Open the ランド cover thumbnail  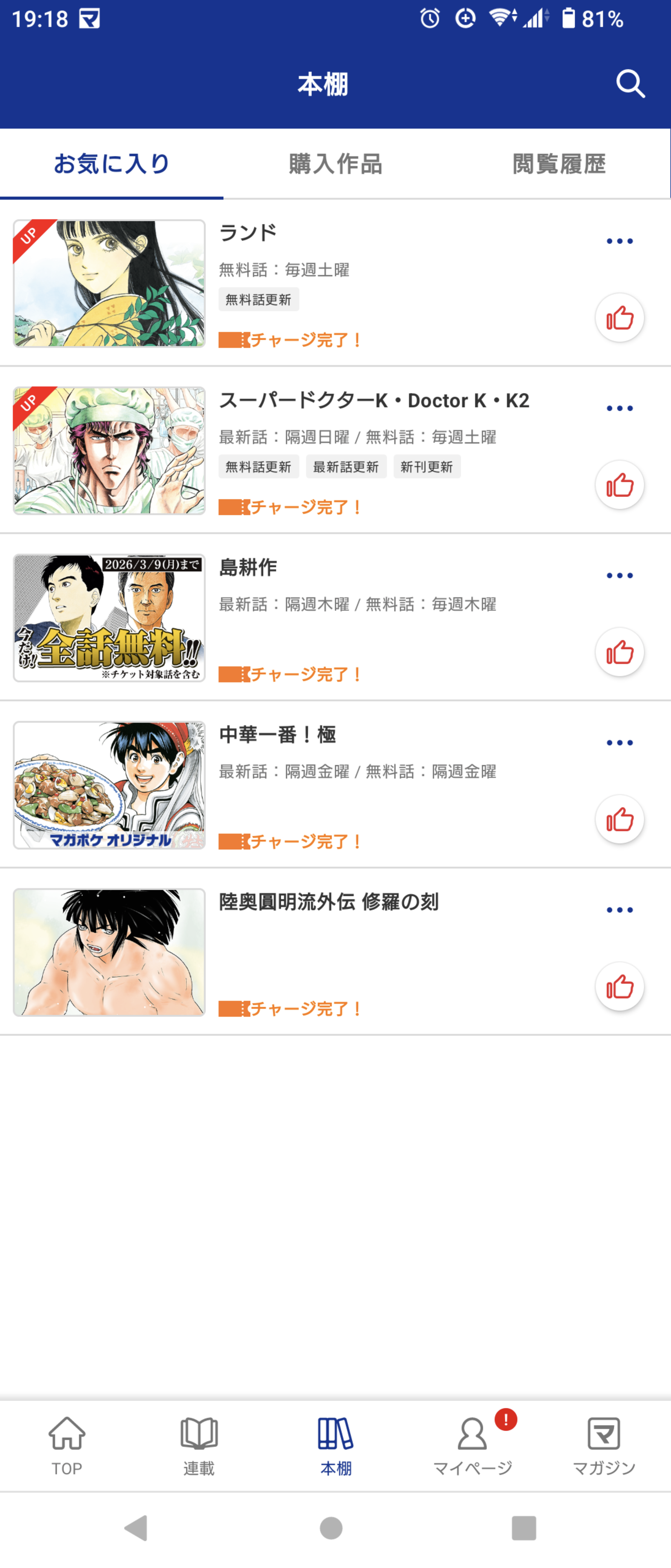tap(109, 284)
